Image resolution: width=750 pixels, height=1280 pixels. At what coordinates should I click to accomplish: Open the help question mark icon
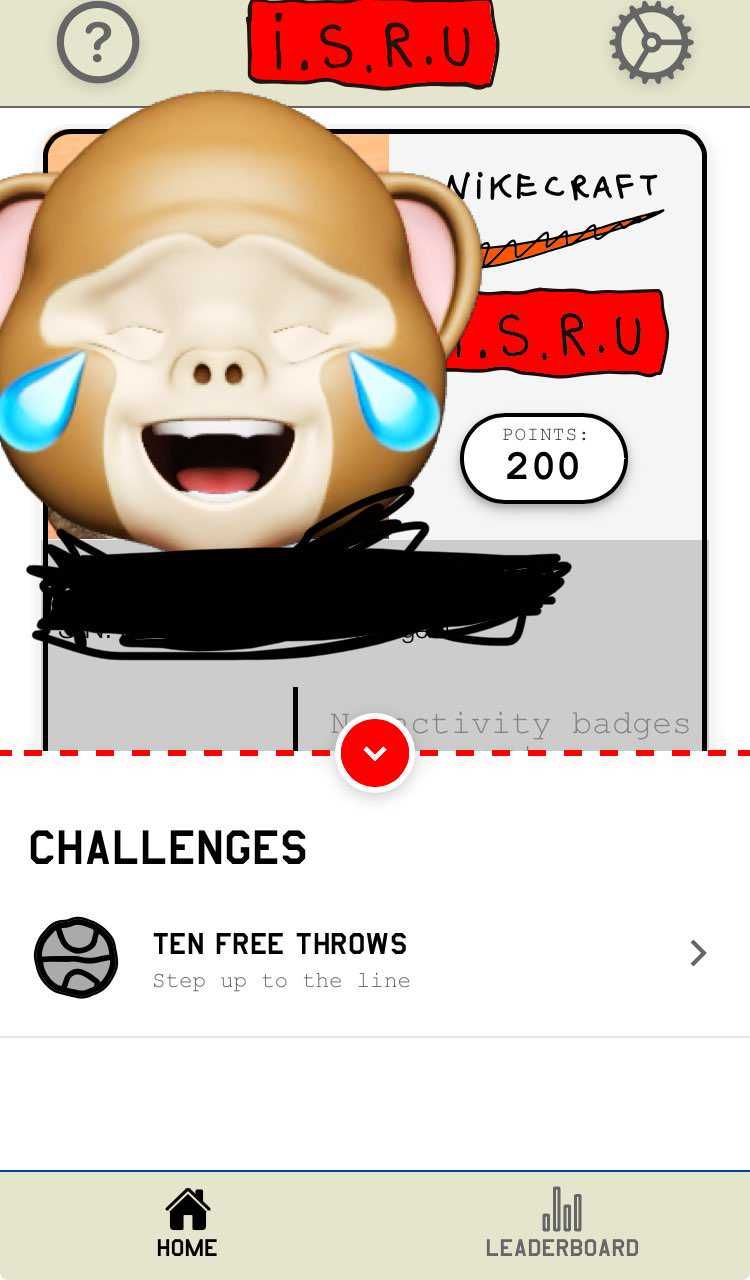tap(97, 43)
